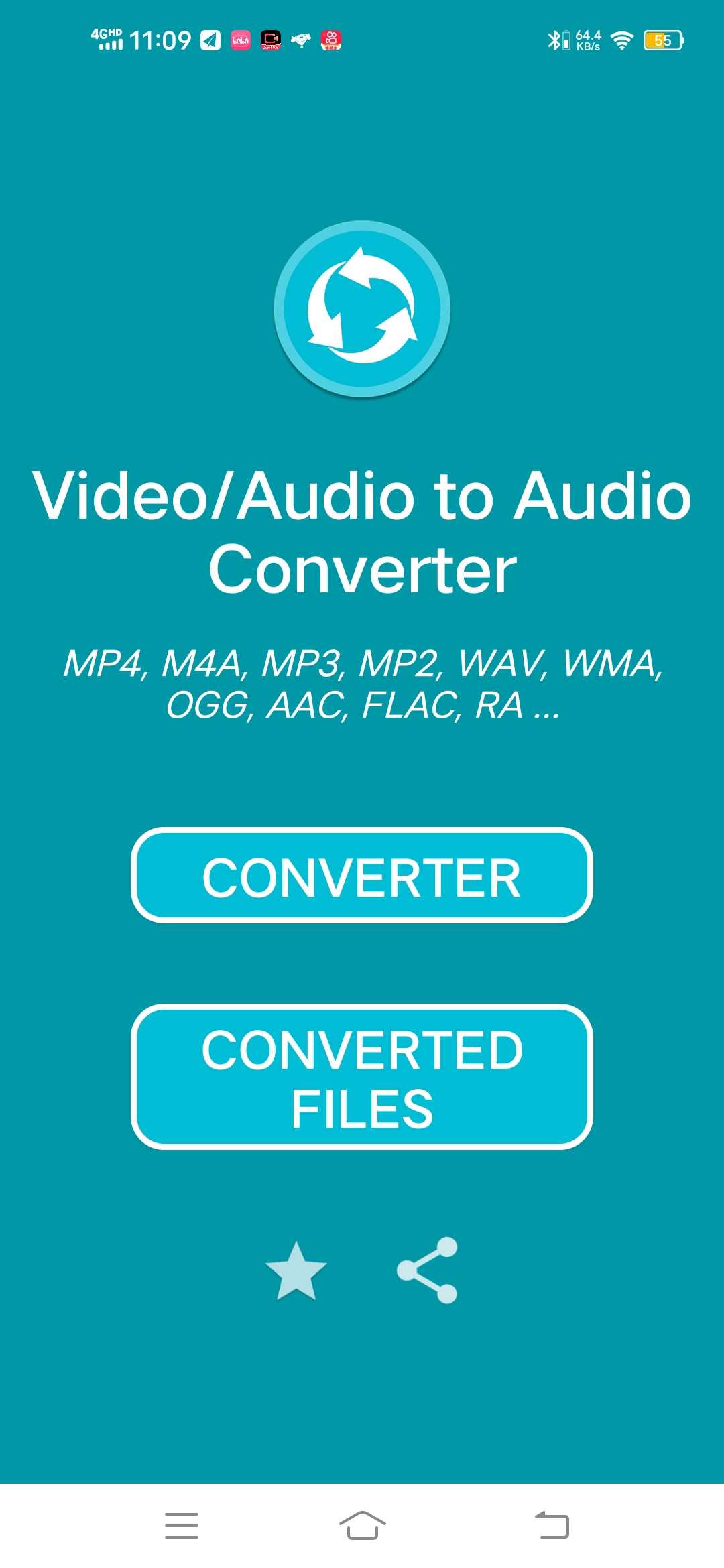Rate the app with the star icon
This screenshot has height=1568, width=724.
point(296,1271)
